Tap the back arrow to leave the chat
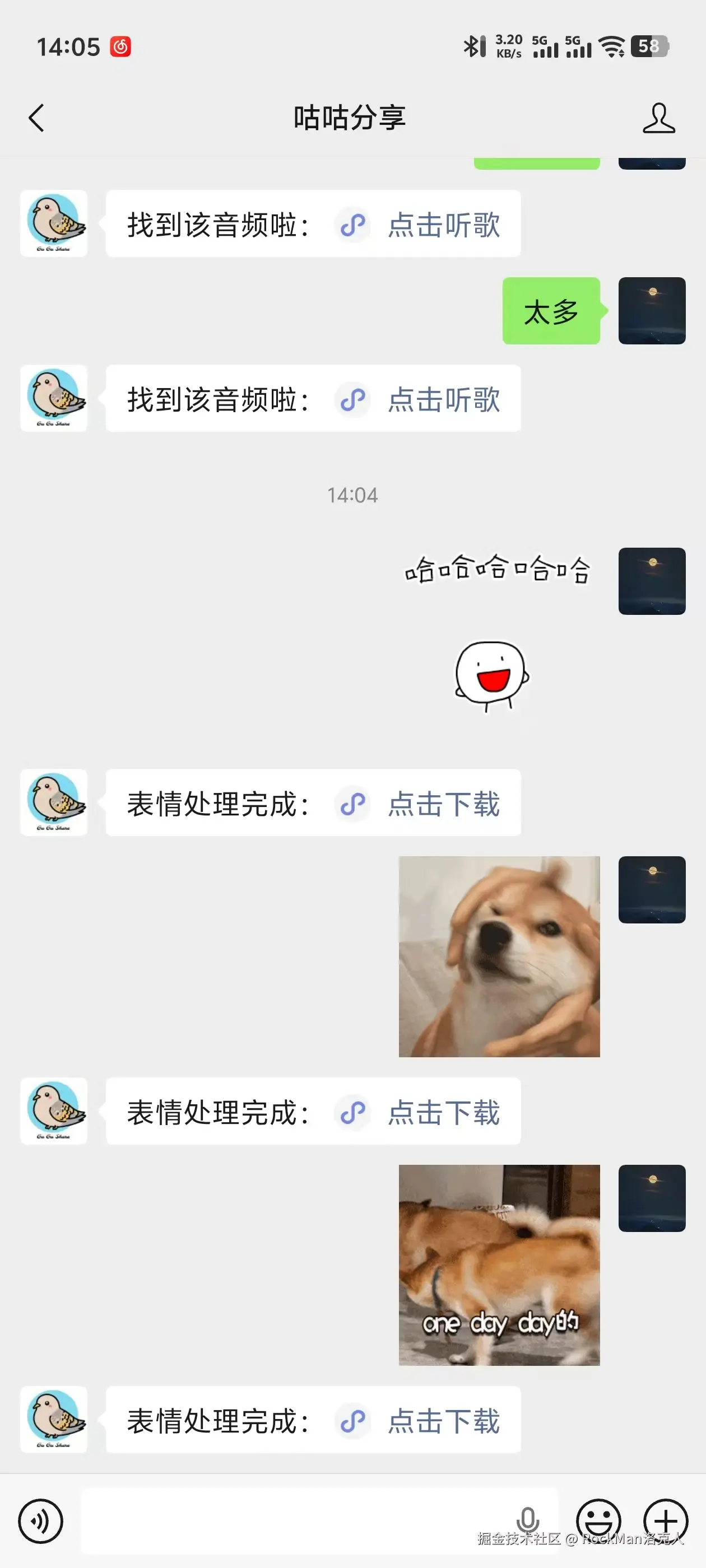 pyautogui.click(x=36, y=118)
